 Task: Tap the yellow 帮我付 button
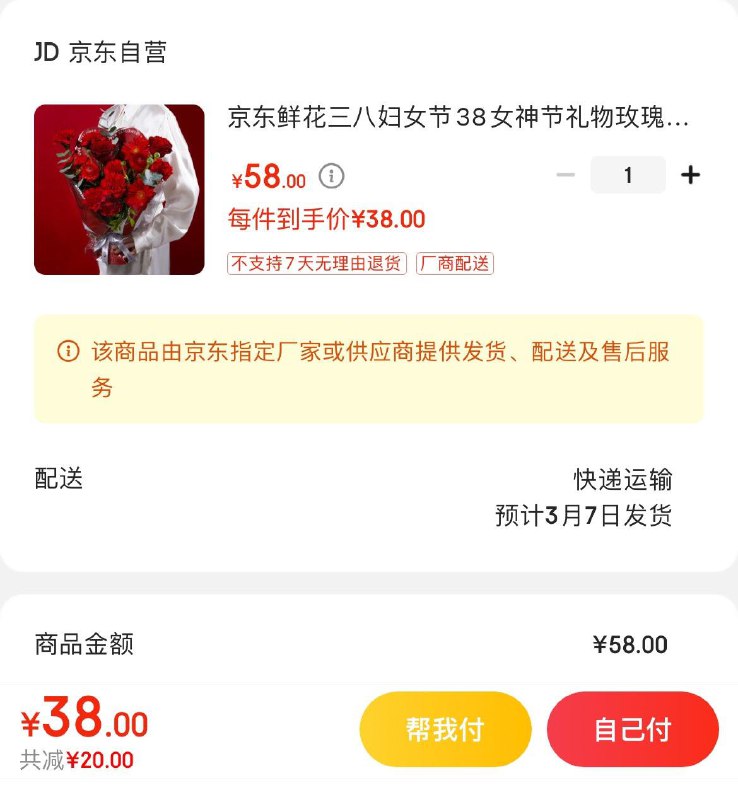tap(444, 729)
